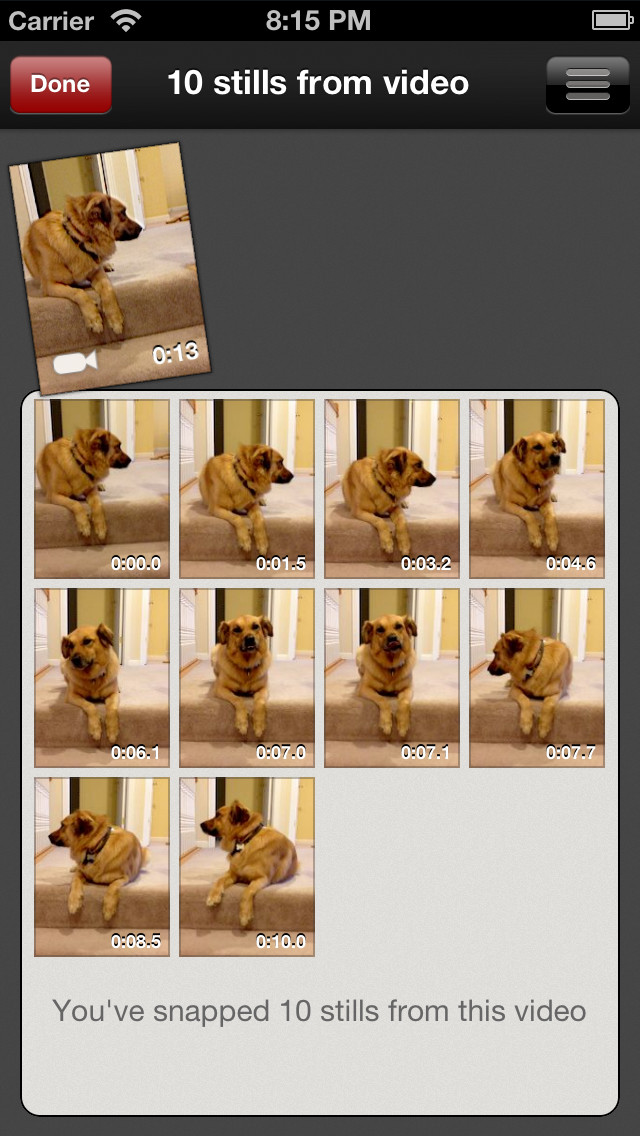Open the menu button in the top bar
Screen dimensions: 640x1136
pyautogui.click(x=588, y=85)
